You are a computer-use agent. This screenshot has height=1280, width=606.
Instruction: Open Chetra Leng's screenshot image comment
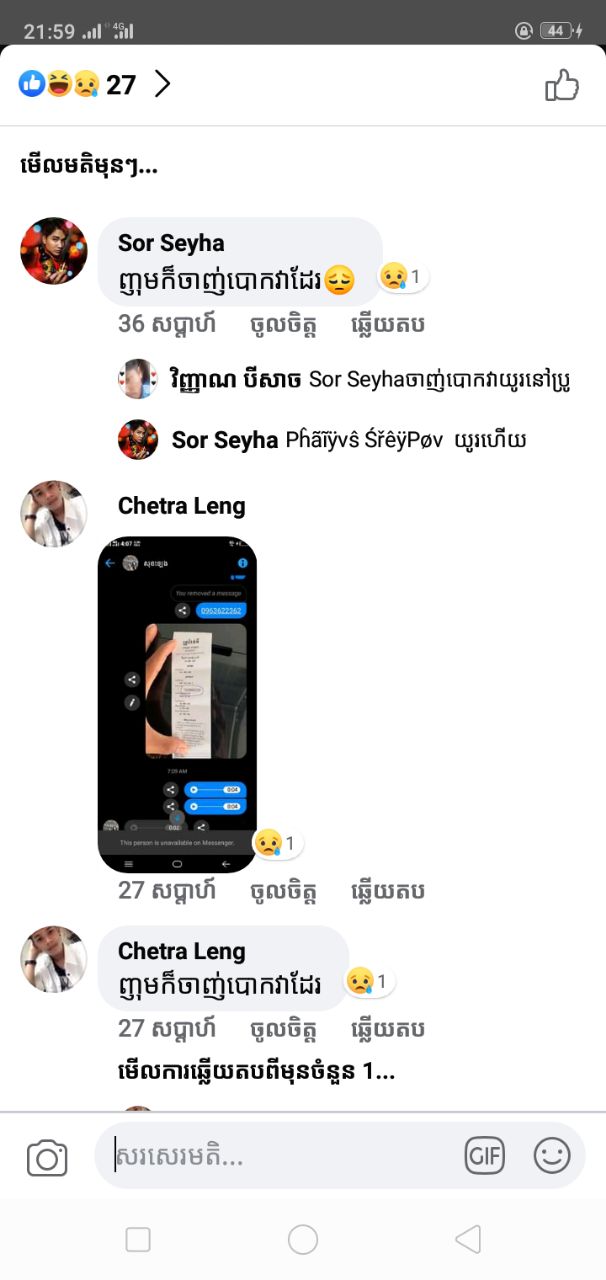click(x=177, y=703)
